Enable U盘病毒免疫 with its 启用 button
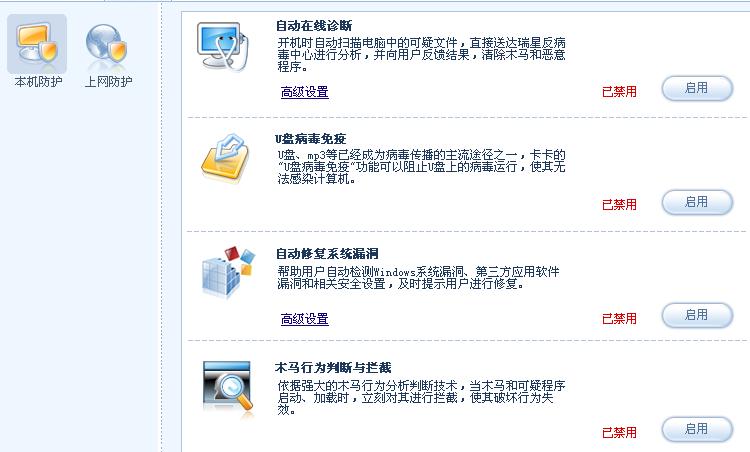Screen dimensions: 750x452 [697, 202]
